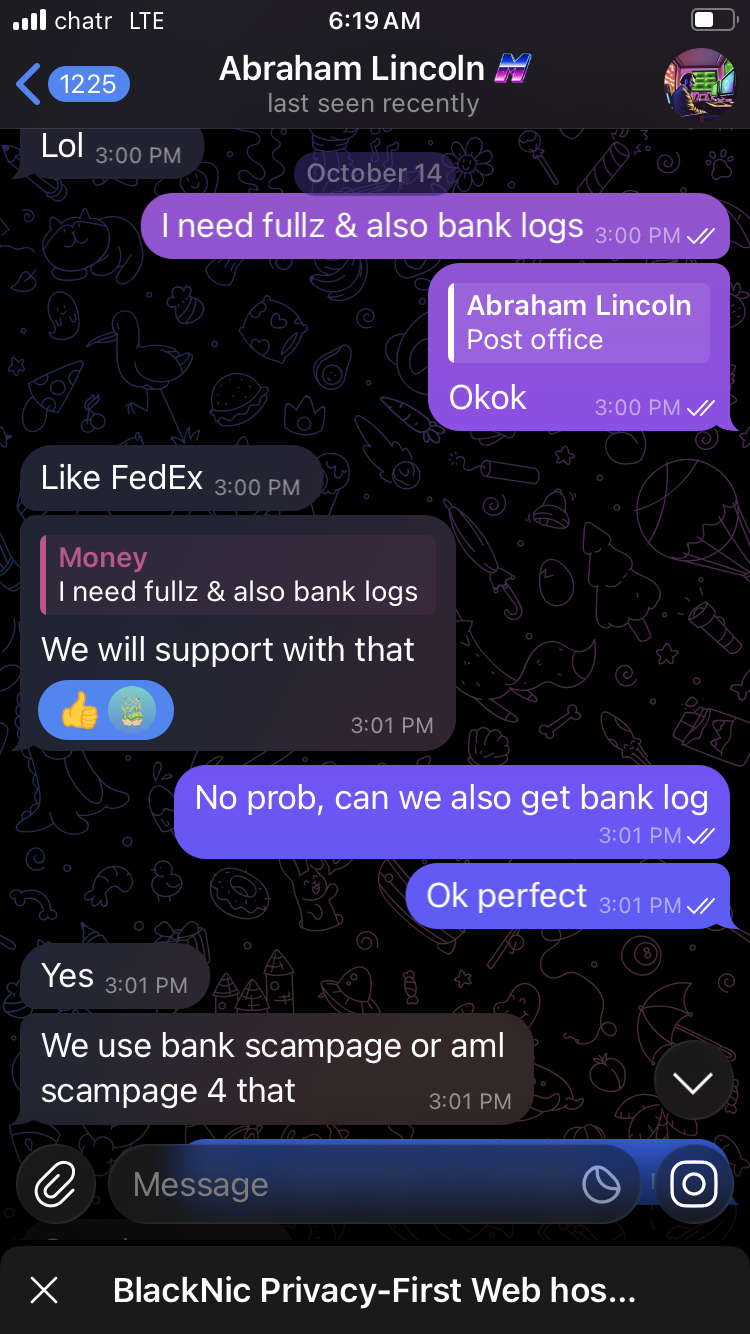Tap the back chevron to leave the chat
Image resolution: width=750 pixels, height=1334 pixels.
[27, 84]
